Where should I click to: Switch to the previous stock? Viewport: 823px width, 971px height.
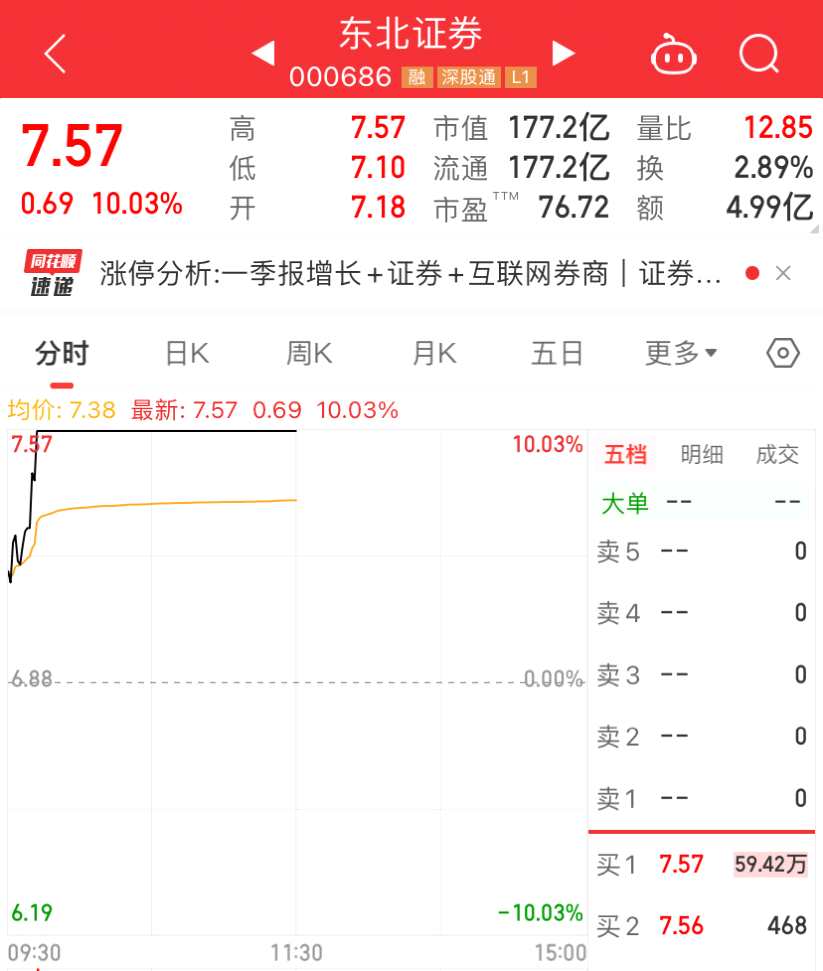pyautogui.click(x=263, y=53)
